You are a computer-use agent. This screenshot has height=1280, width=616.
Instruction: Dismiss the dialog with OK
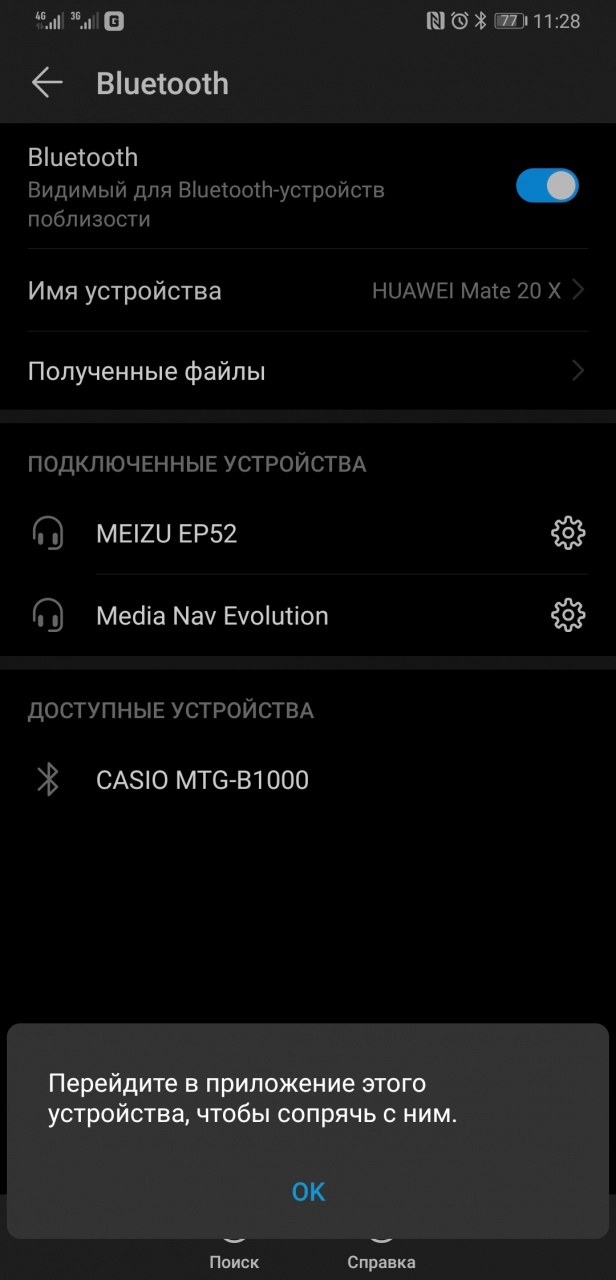point(308,1191)
